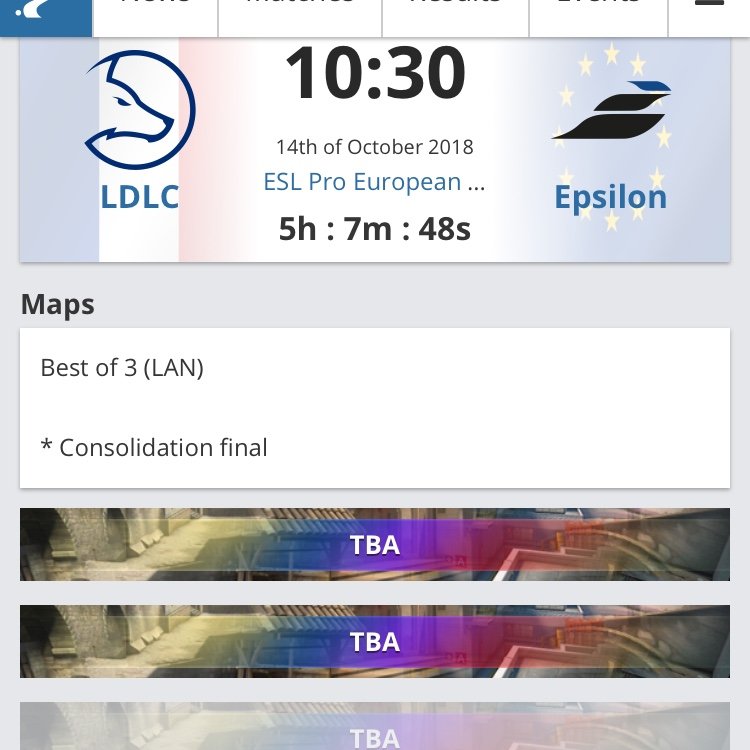This screenshot has width=750, height=750.
Task: Open the Epsilon team page
Action: [610, 196]
